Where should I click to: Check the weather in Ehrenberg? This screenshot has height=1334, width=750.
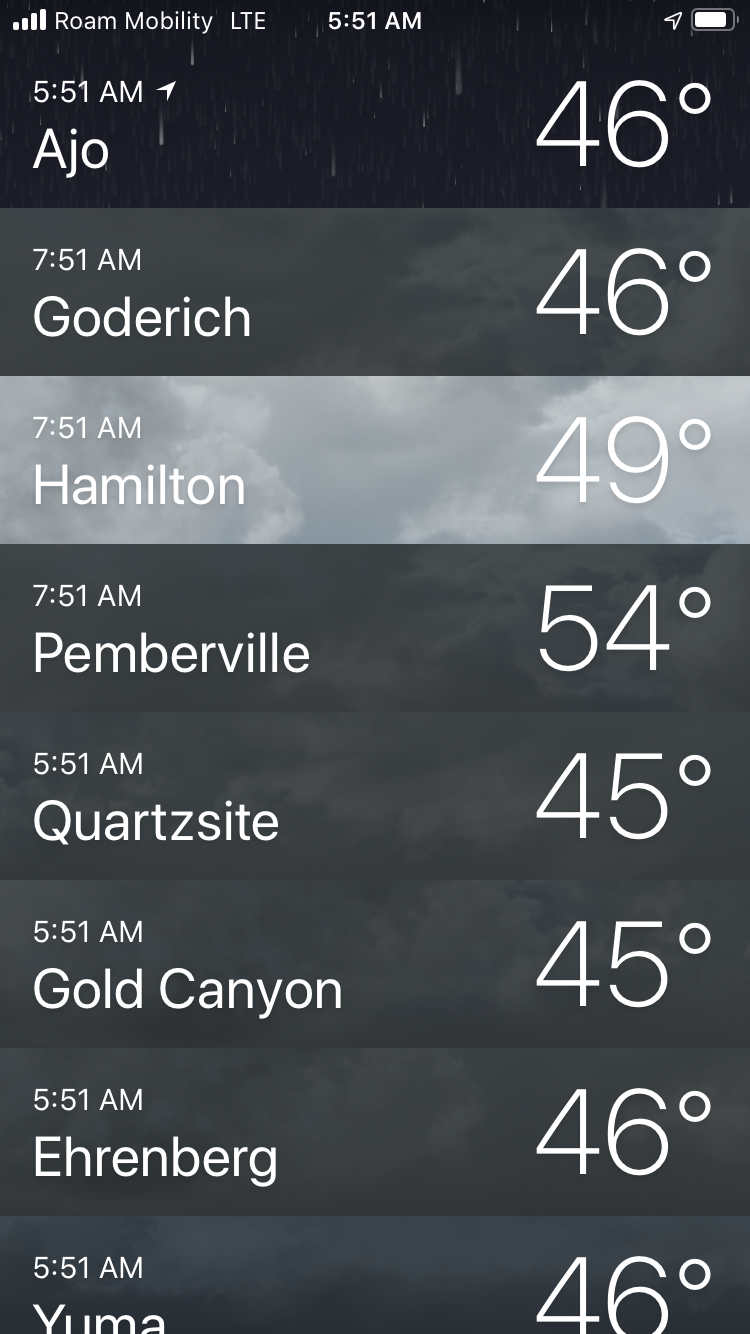click(x=375, y=1132)
